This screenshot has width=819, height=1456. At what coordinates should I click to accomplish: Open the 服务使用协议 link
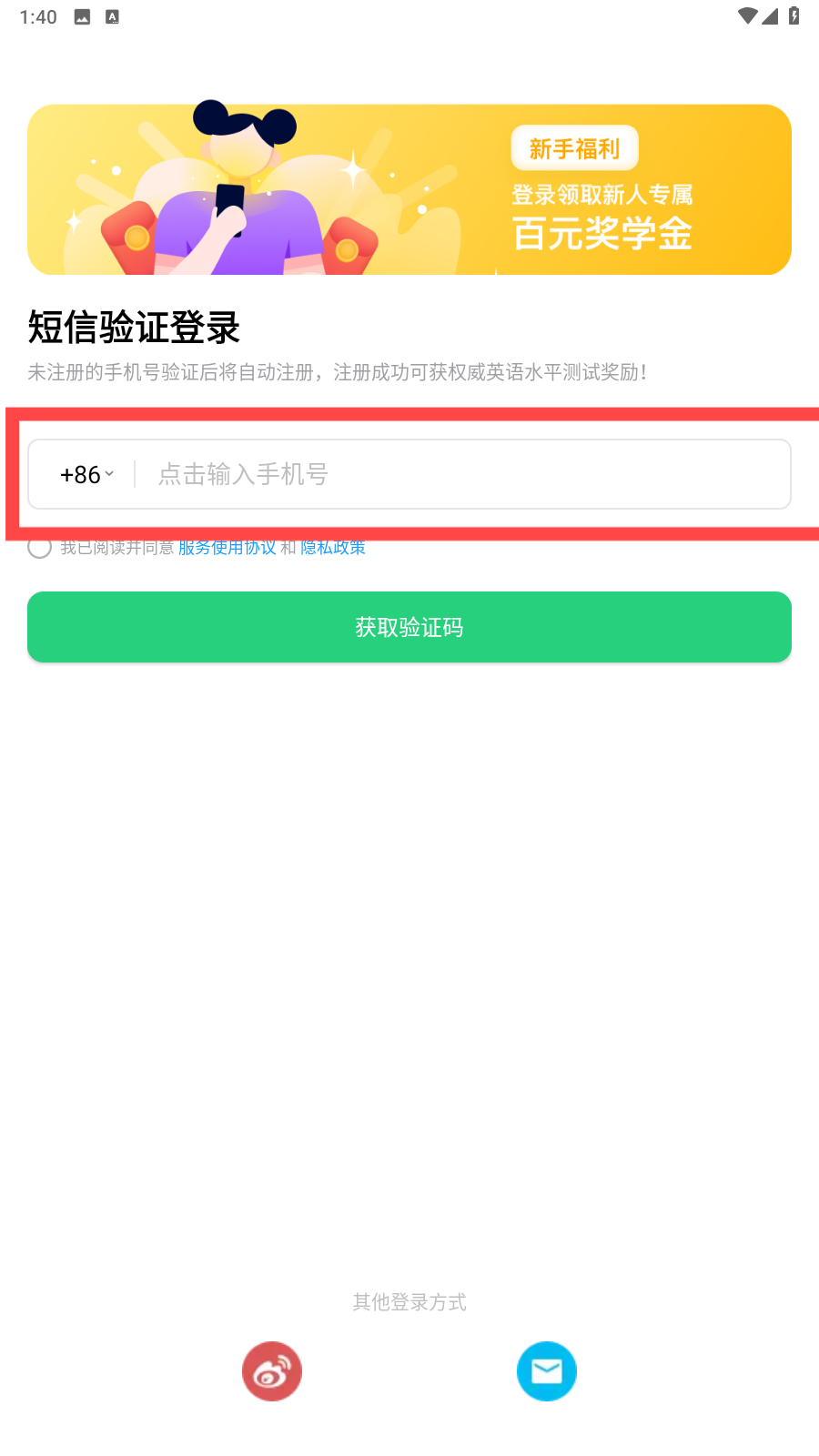pyautogui.click(x=227, y=547)
